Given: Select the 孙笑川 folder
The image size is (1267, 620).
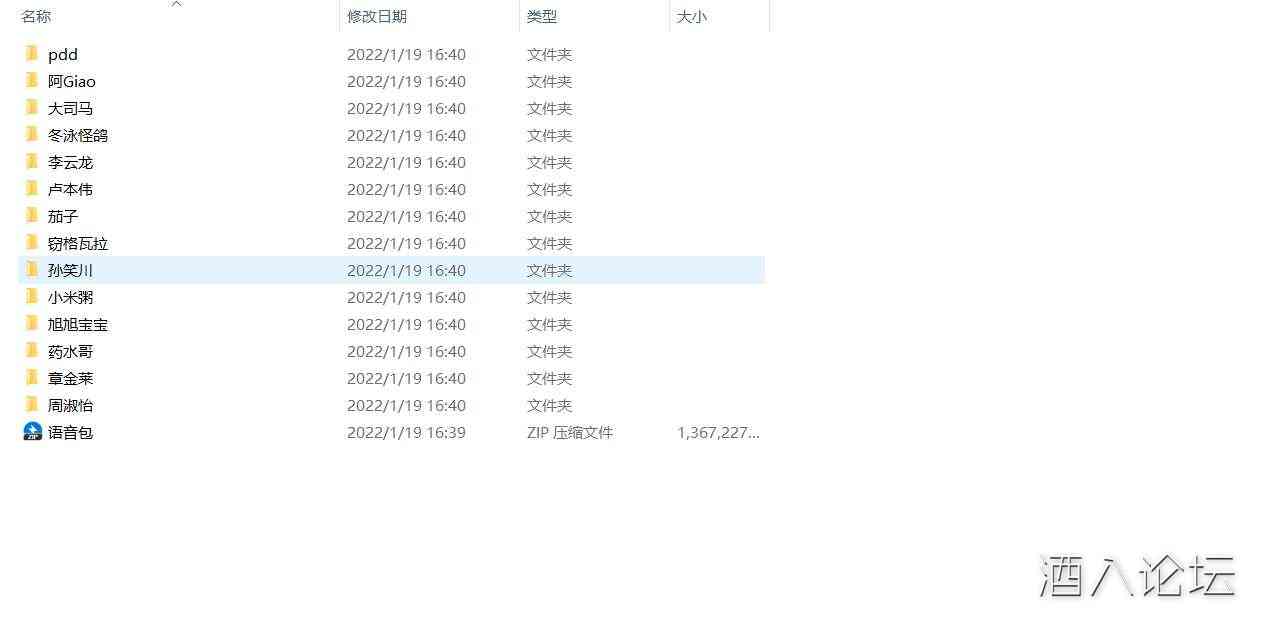Looking at the screenshot, I should pos(70,271).
